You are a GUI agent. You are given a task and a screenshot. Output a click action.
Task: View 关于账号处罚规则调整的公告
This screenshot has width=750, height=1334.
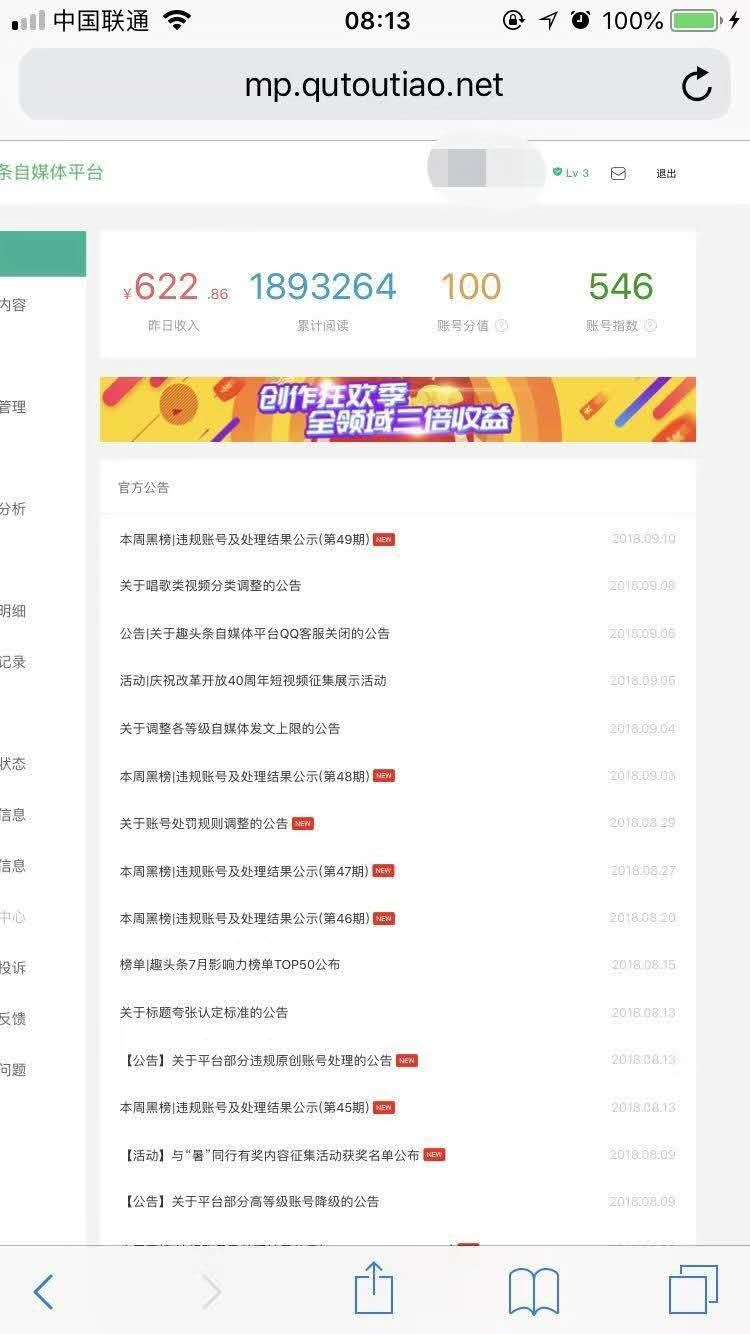(x=204, y=824)
